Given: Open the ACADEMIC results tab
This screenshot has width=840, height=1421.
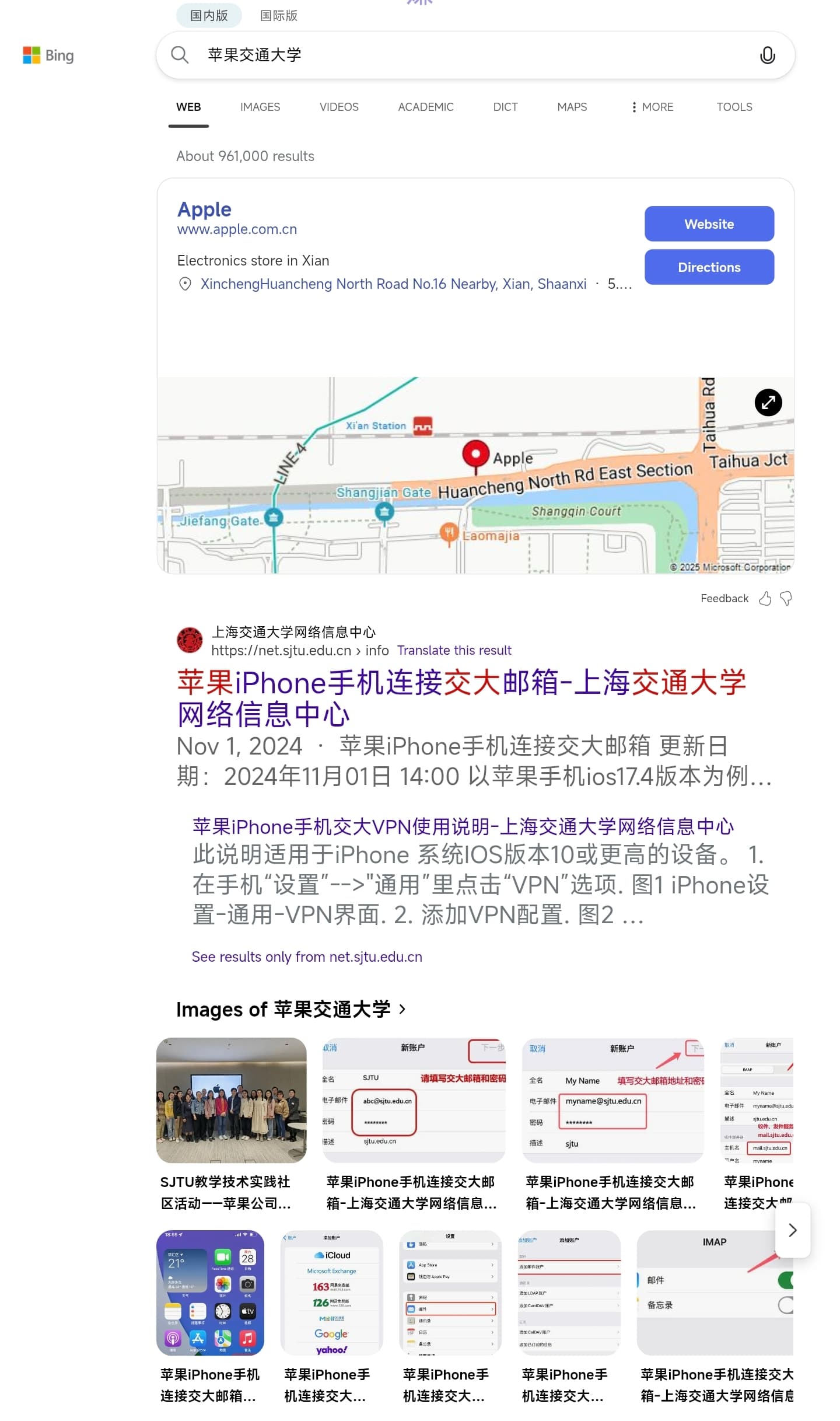Looking at the screenshot, I should [x=425, y=107].
